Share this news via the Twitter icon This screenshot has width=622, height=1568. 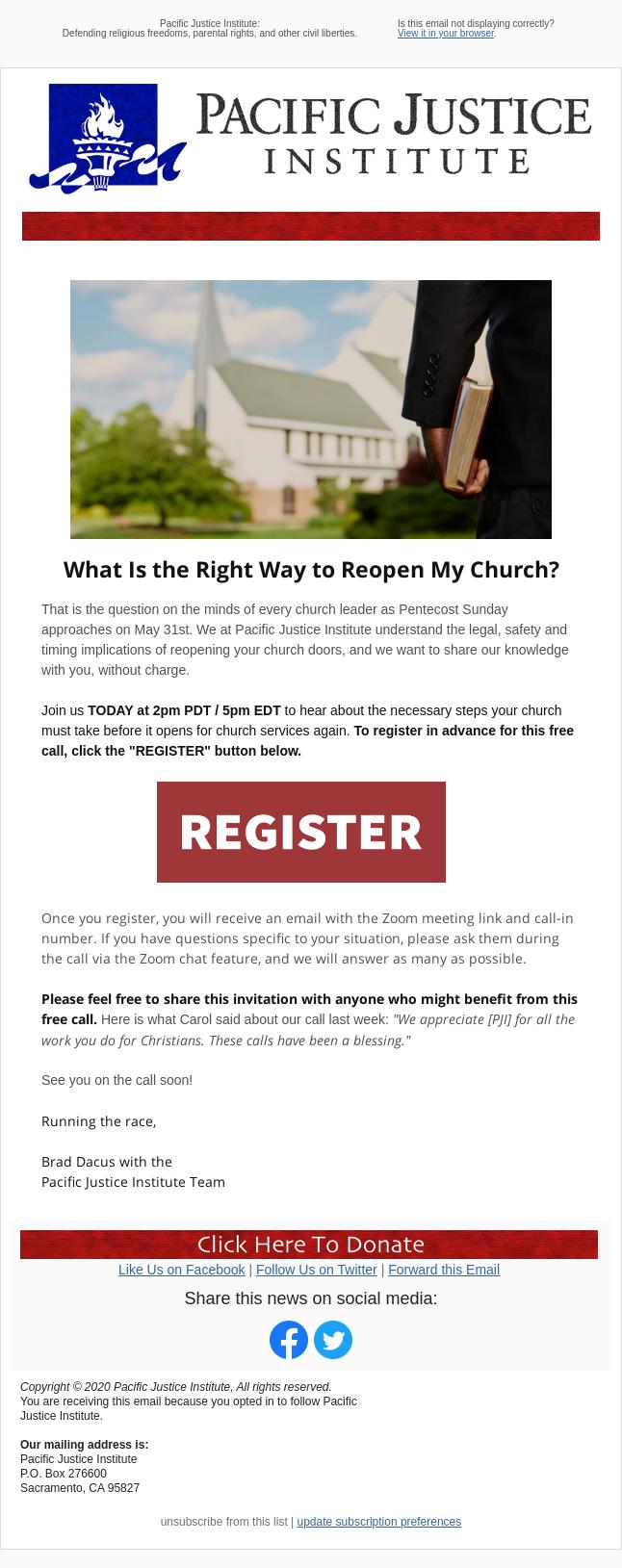333,1340
